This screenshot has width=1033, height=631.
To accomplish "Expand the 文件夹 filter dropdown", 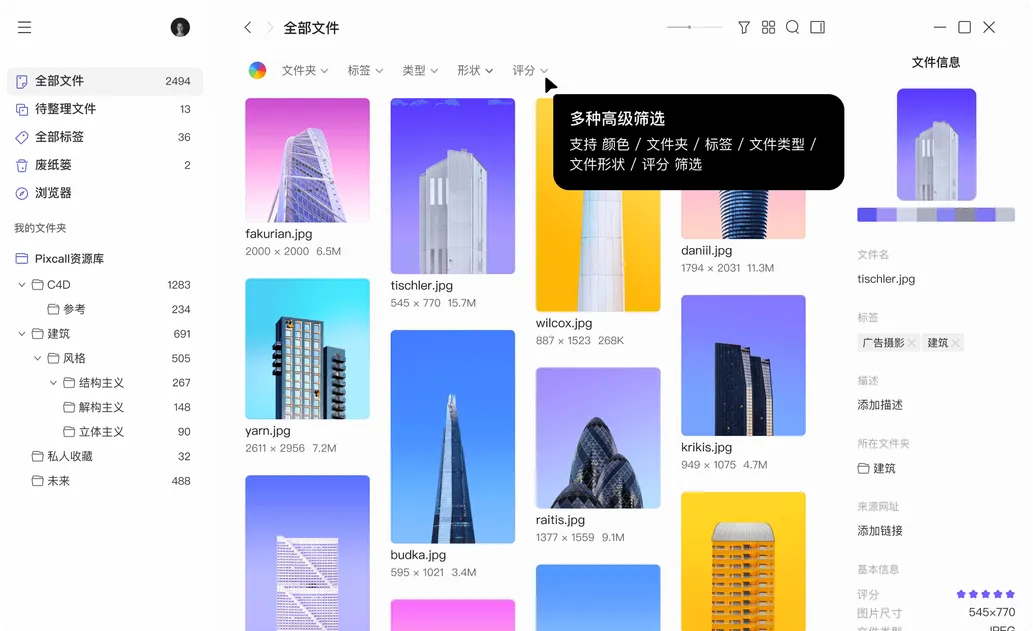I will pyautogui.click(x=305, y=70).
